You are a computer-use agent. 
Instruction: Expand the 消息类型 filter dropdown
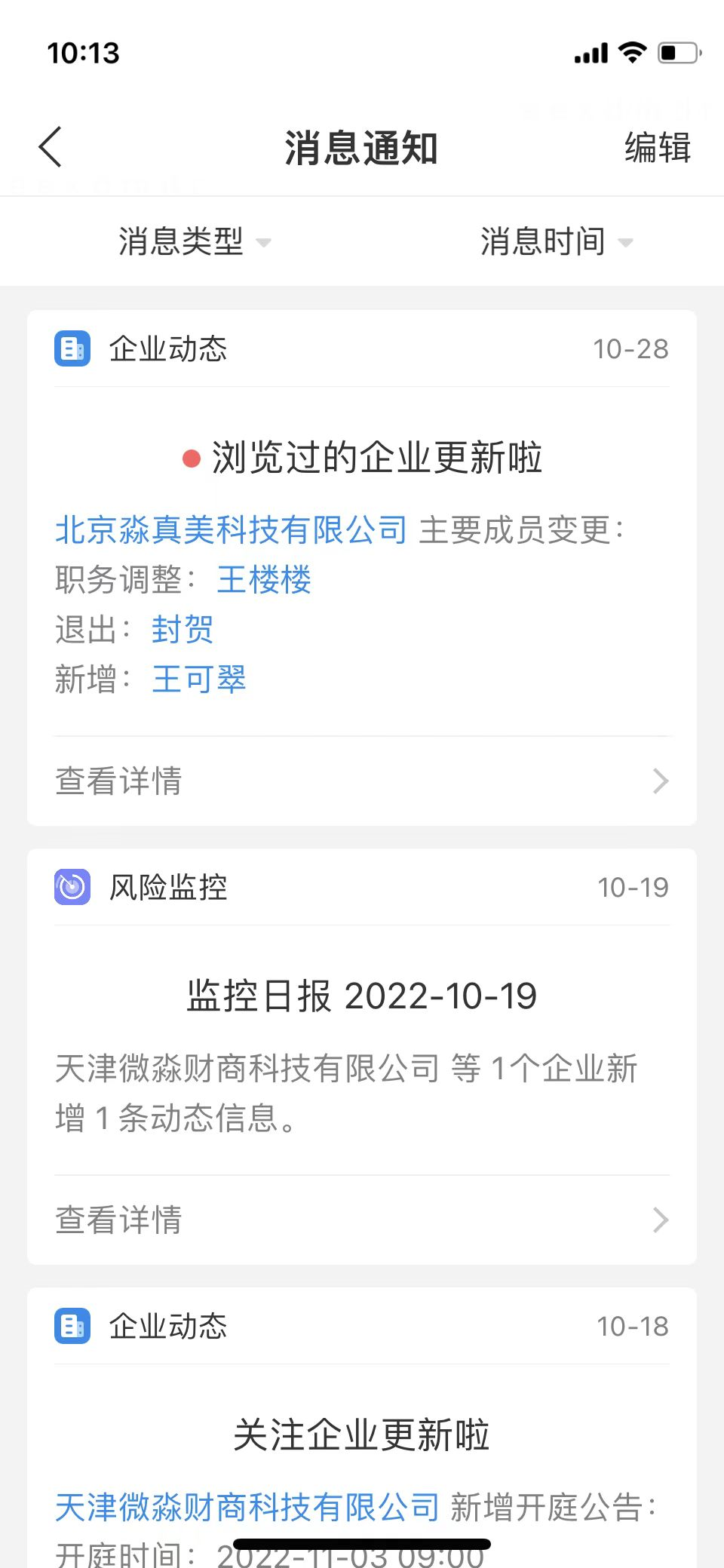pyautogui.click(x=194, y=242)
